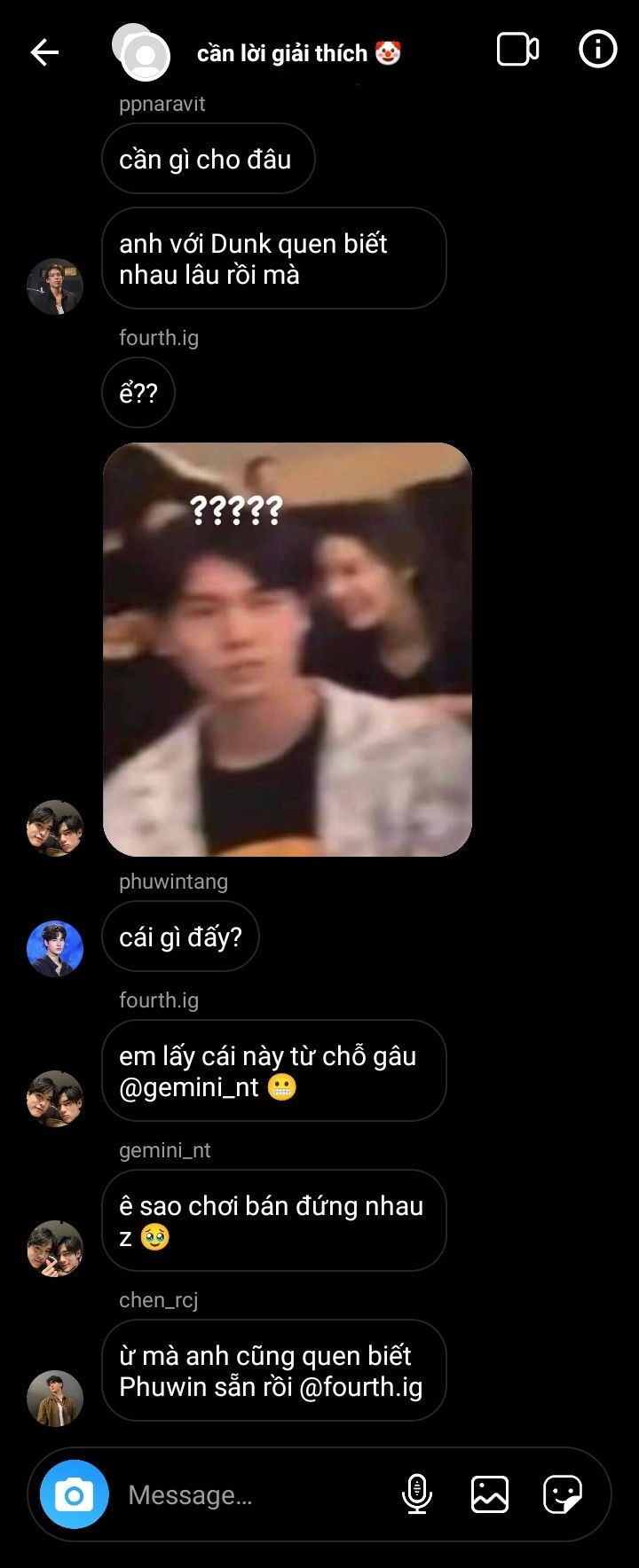The width and height of the screenshot is (639, 1568).
Task: Open chen_rcj's profile avatar
Action: [55, 1398]
